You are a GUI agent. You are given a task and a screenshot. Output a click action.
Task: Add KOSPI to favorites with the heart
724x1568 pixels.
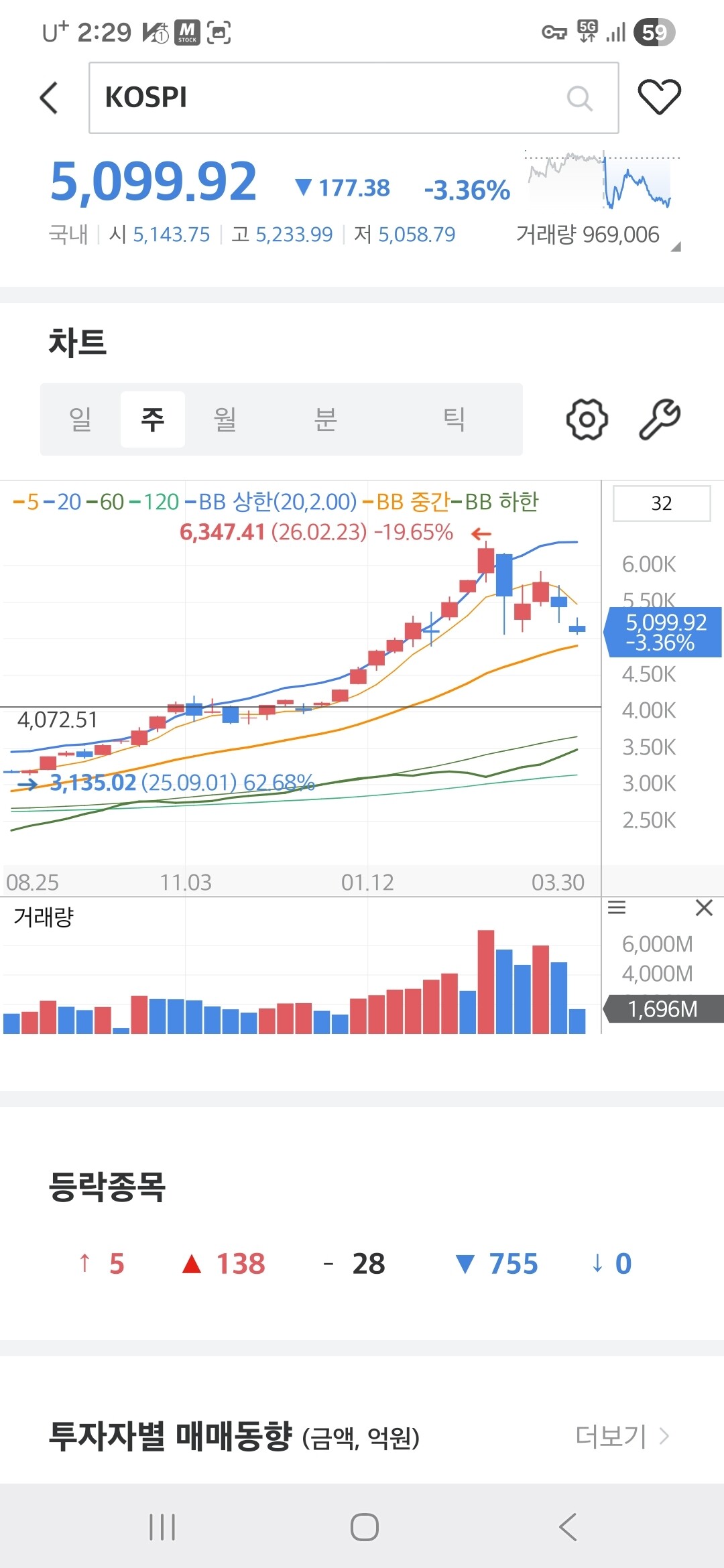659,96
